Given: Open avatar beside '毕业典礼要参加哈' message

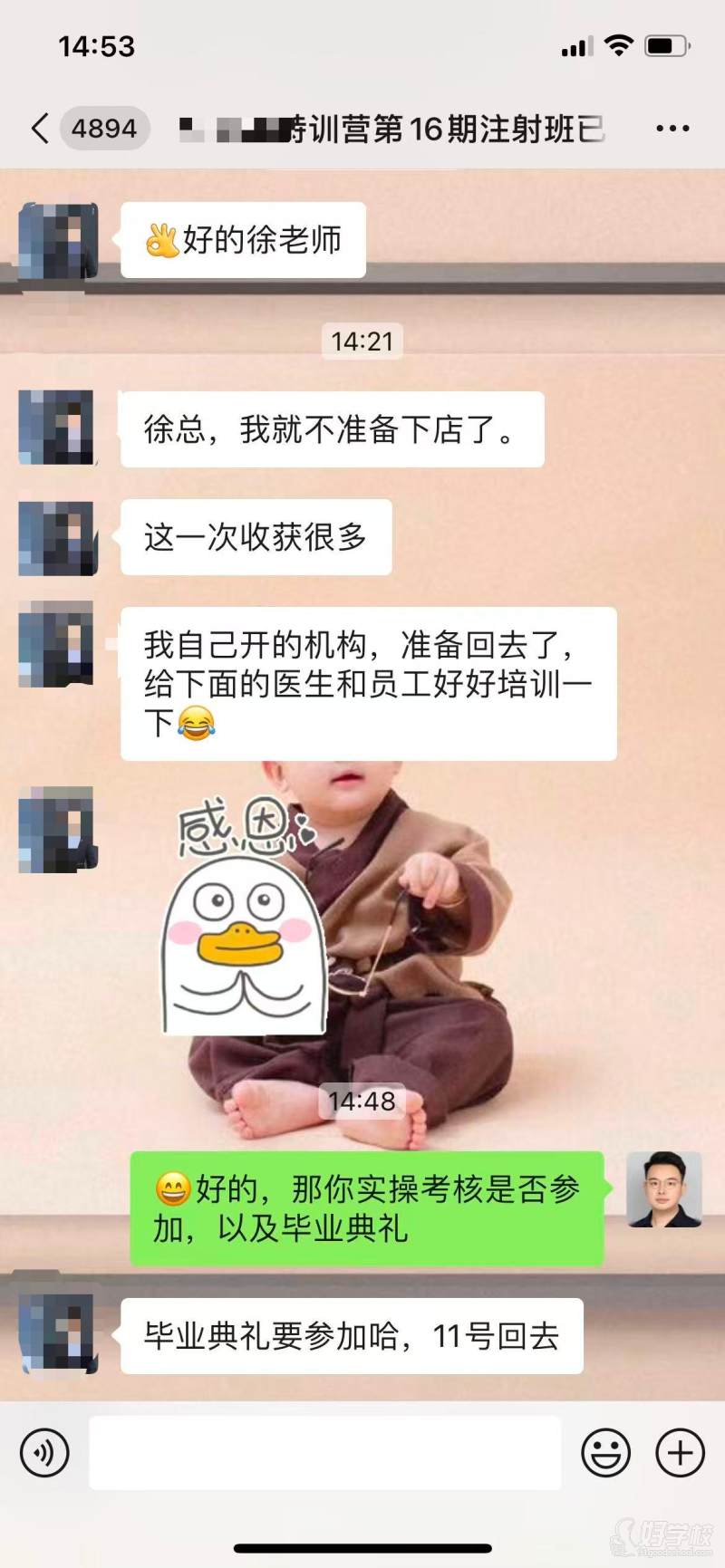Looking at the screenshot, I should pyautogui.click(x=57, y=1333).
